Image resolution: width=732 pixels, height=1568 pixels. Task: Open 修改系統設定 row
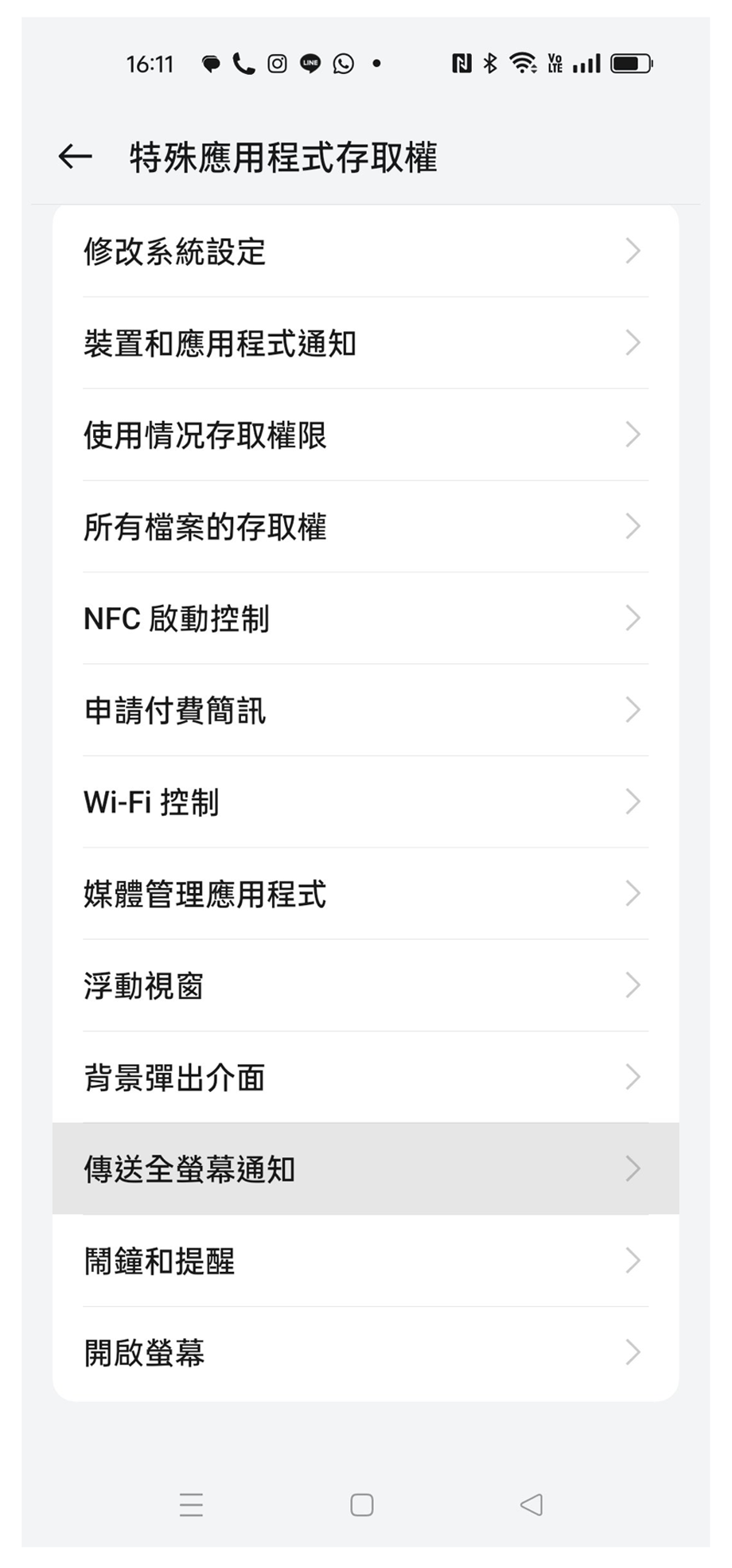coord(365,252)
